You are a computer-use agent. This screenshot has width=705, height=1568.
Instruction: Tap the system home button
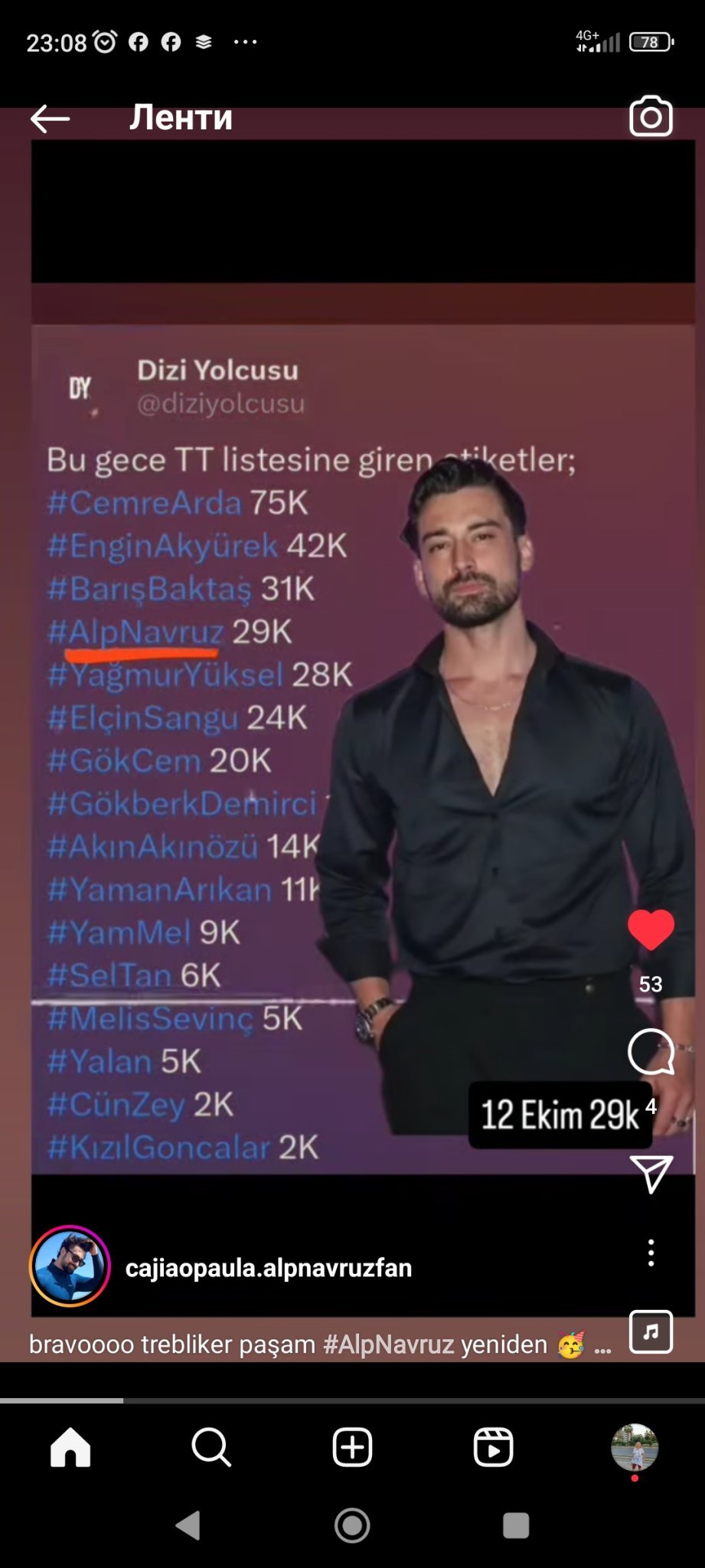pos(352,1525)
